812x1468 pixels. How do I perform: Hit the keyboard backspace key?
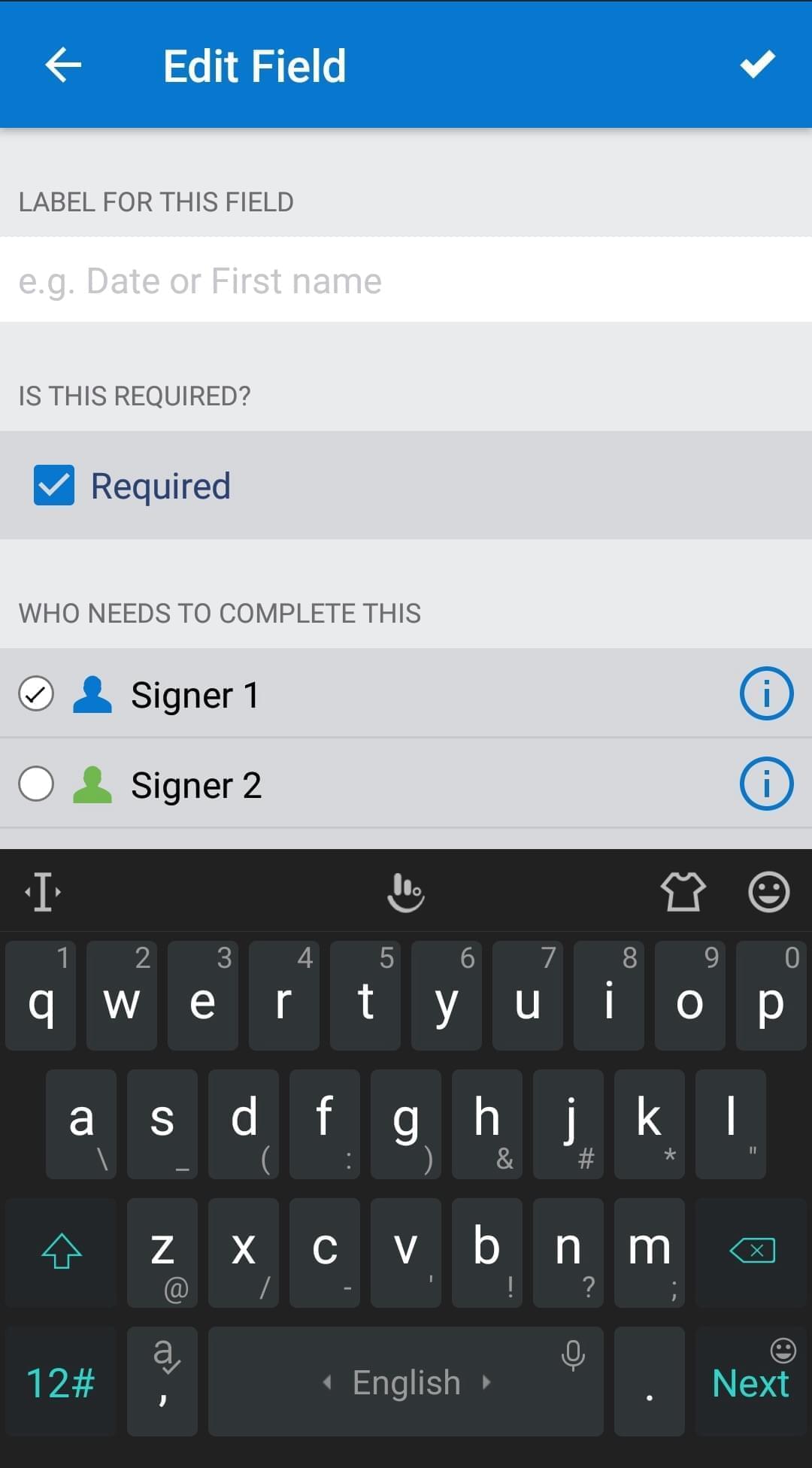point(752,1251)
